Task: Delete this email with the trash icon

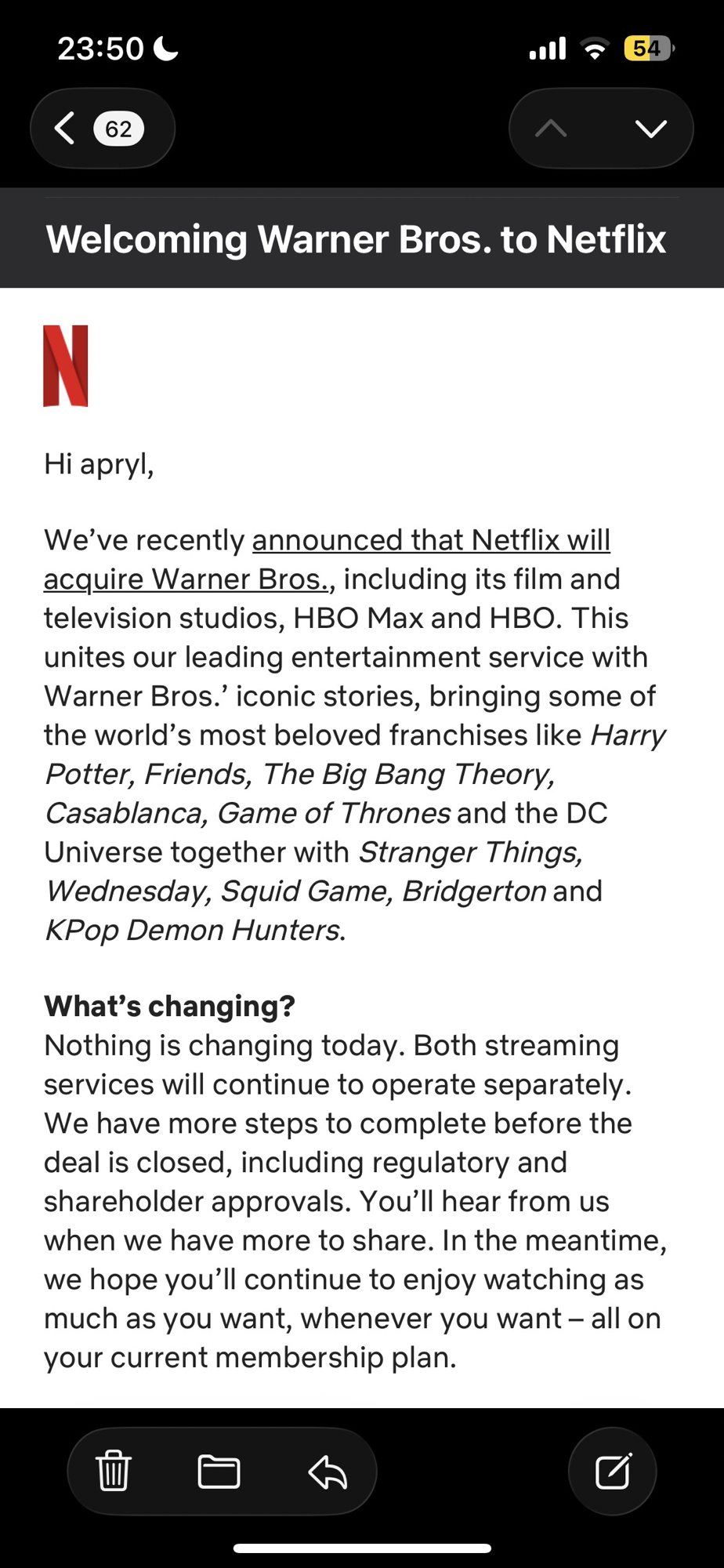Action: pos(114,1471)
